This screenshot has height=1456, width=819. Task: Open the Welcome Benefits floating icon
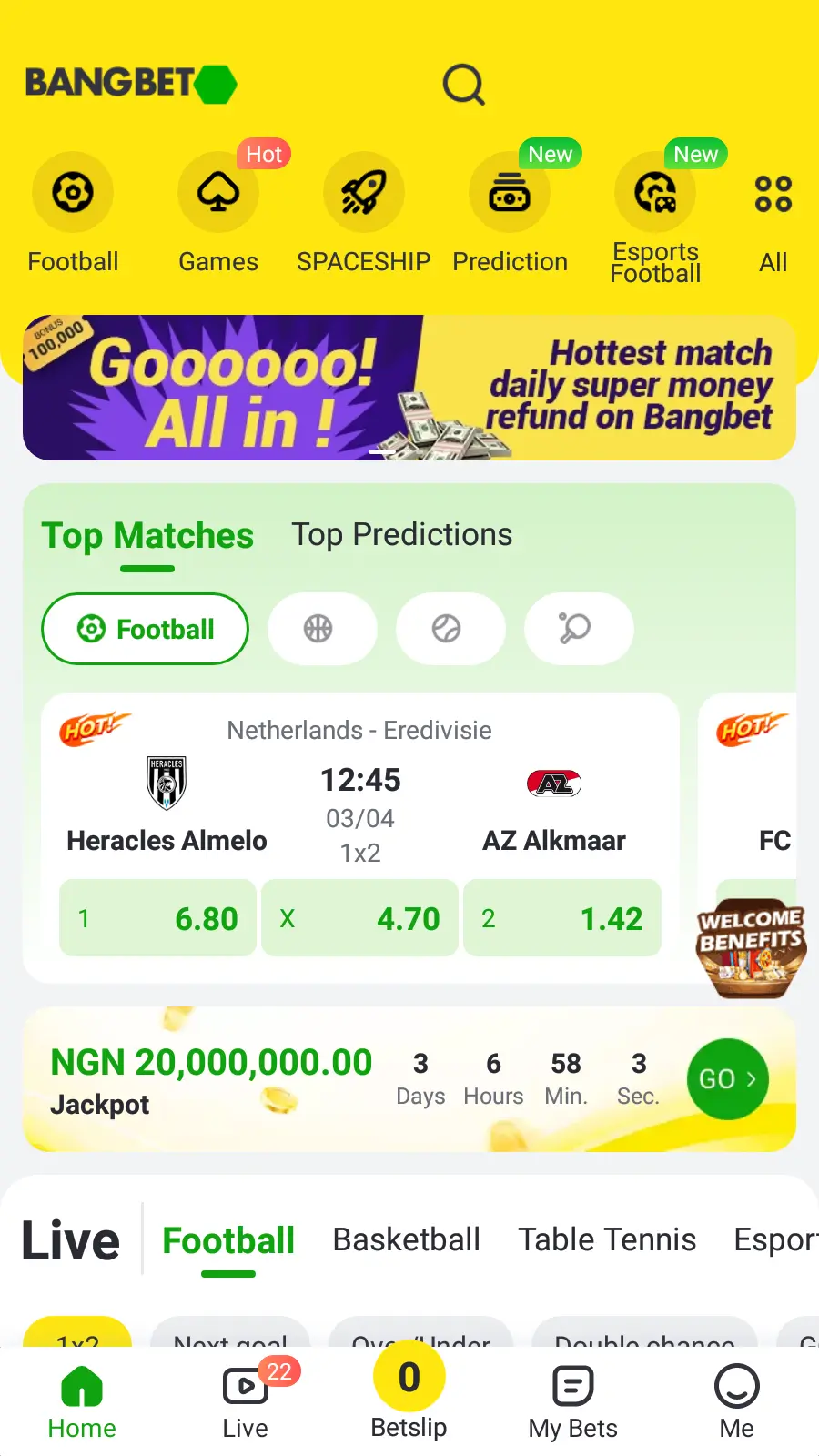(751, 948)
